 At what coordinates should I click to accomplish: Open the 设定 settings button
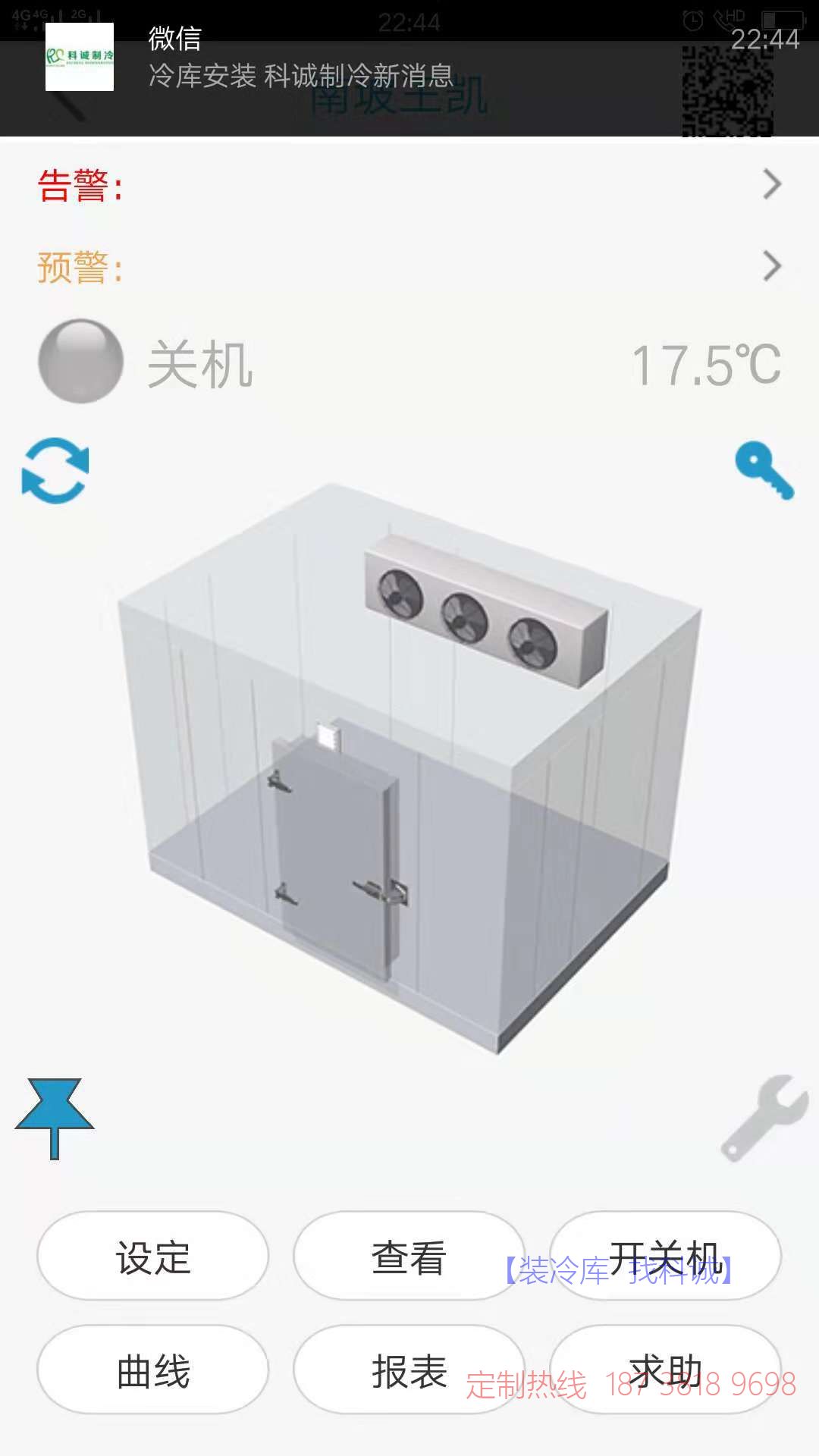pos(152,1256)
